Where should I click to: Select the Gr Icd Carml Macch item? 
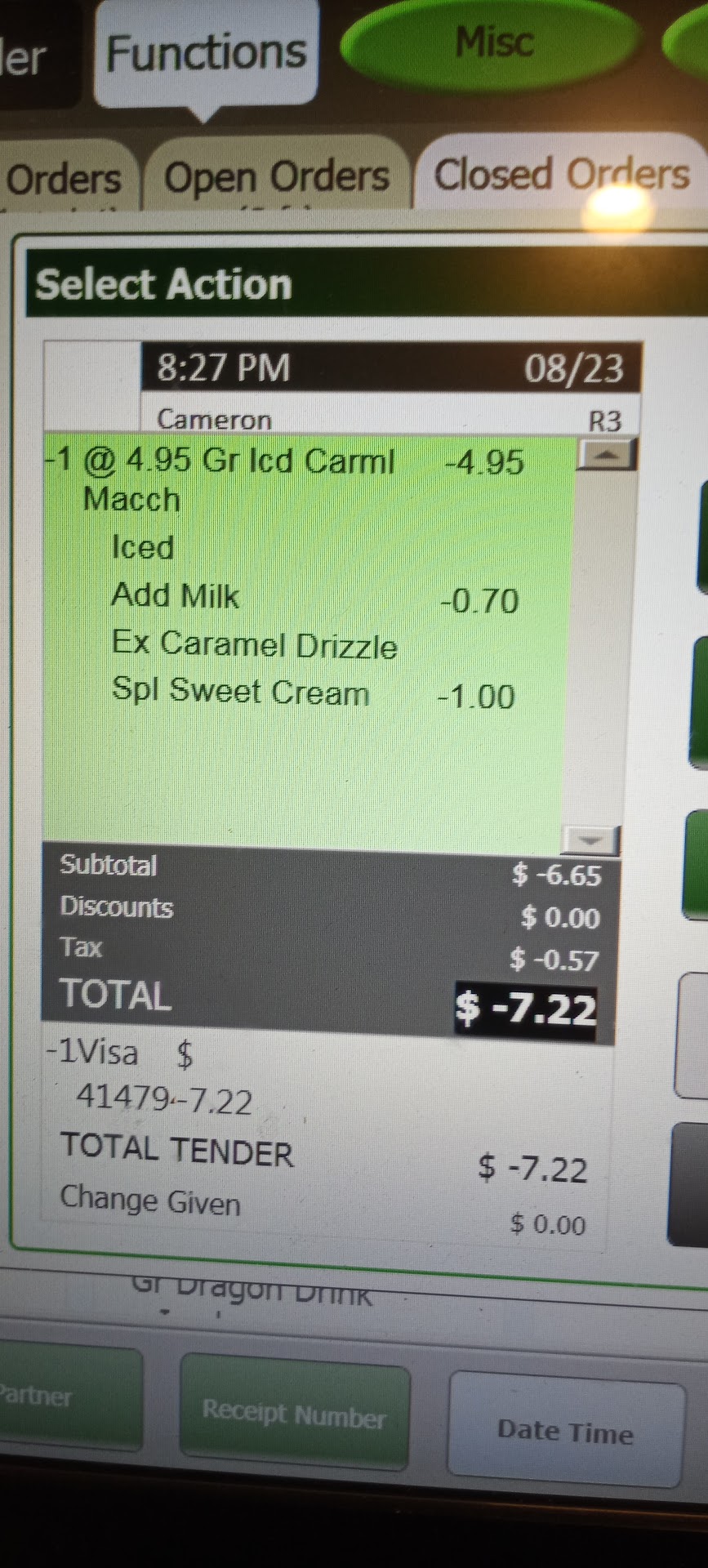(x=245, y=479)
